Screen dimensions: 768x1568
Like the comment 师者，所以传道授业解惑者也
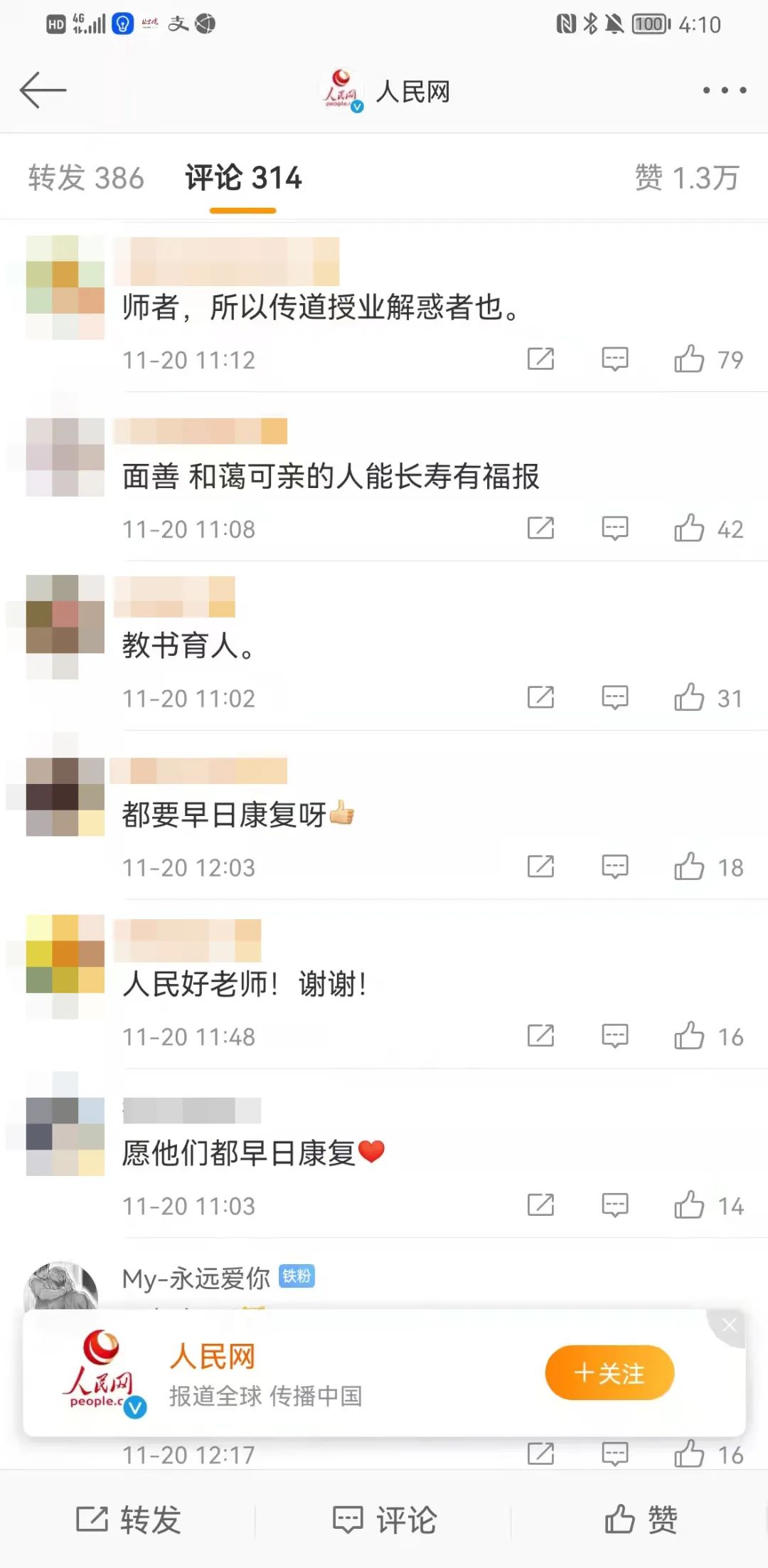click(x=690, y=359)
